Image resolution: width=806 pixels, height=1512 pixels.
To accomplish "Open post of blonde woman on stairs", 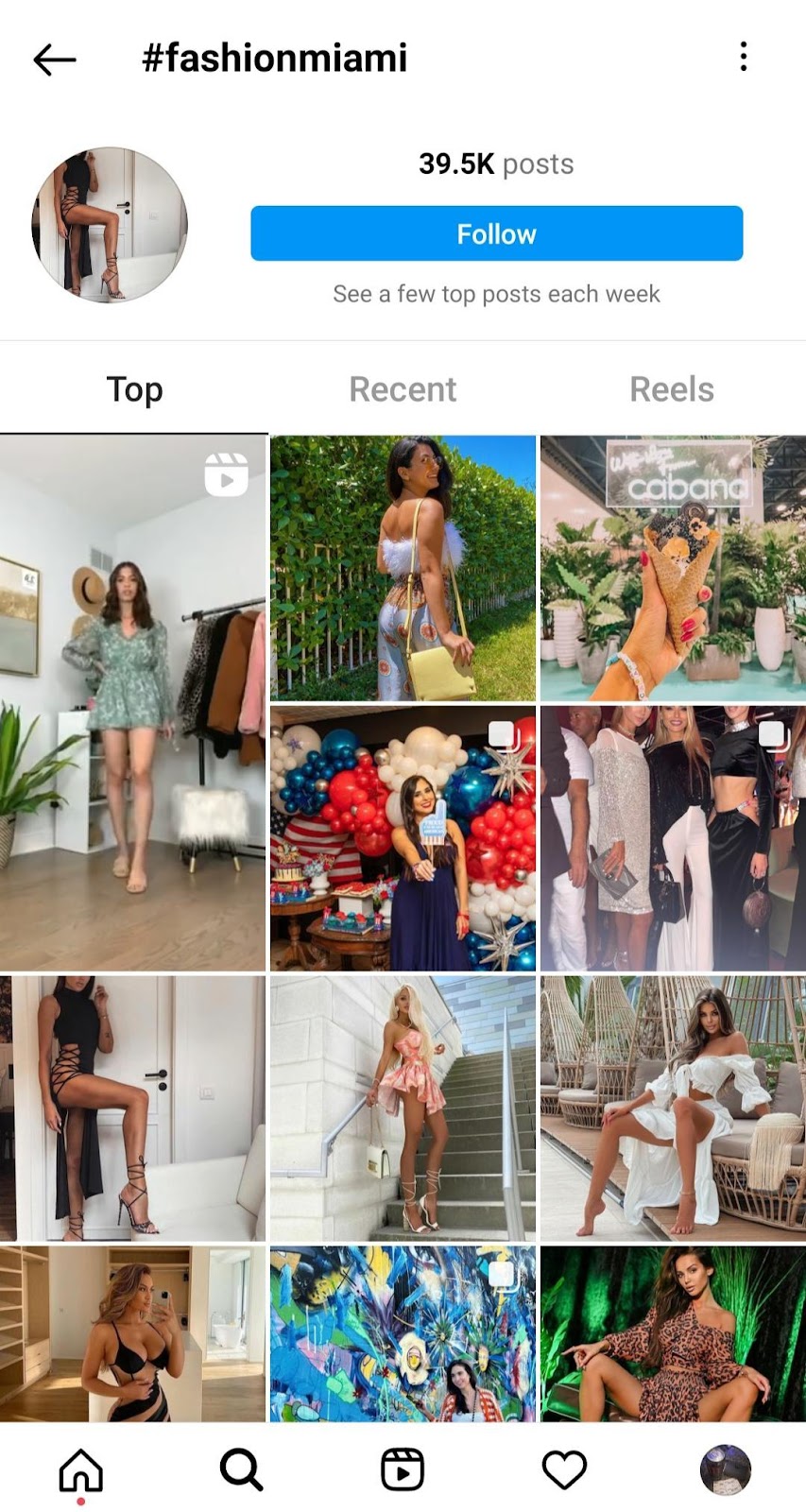I will (403, 1108).
